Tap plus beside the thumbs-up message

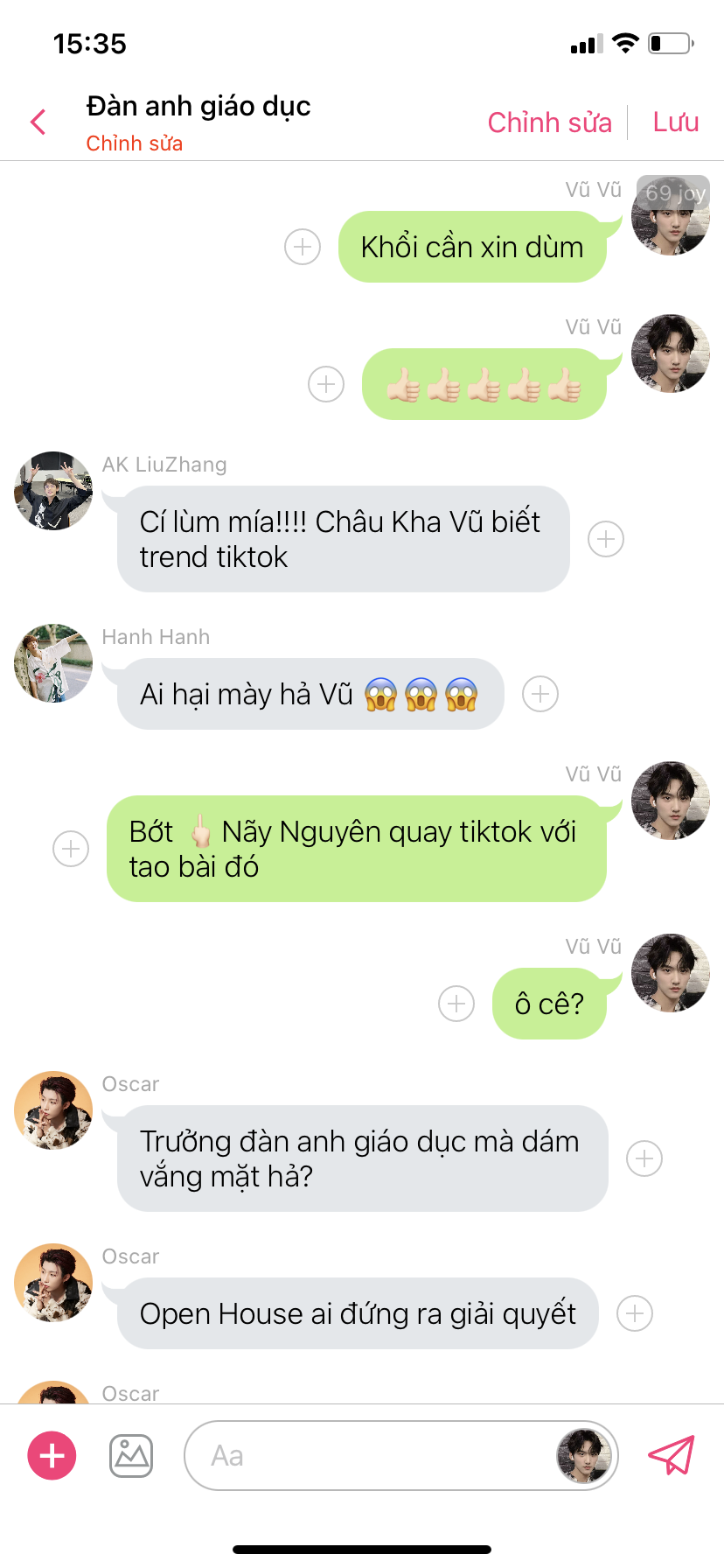click(x=326, y=384)
